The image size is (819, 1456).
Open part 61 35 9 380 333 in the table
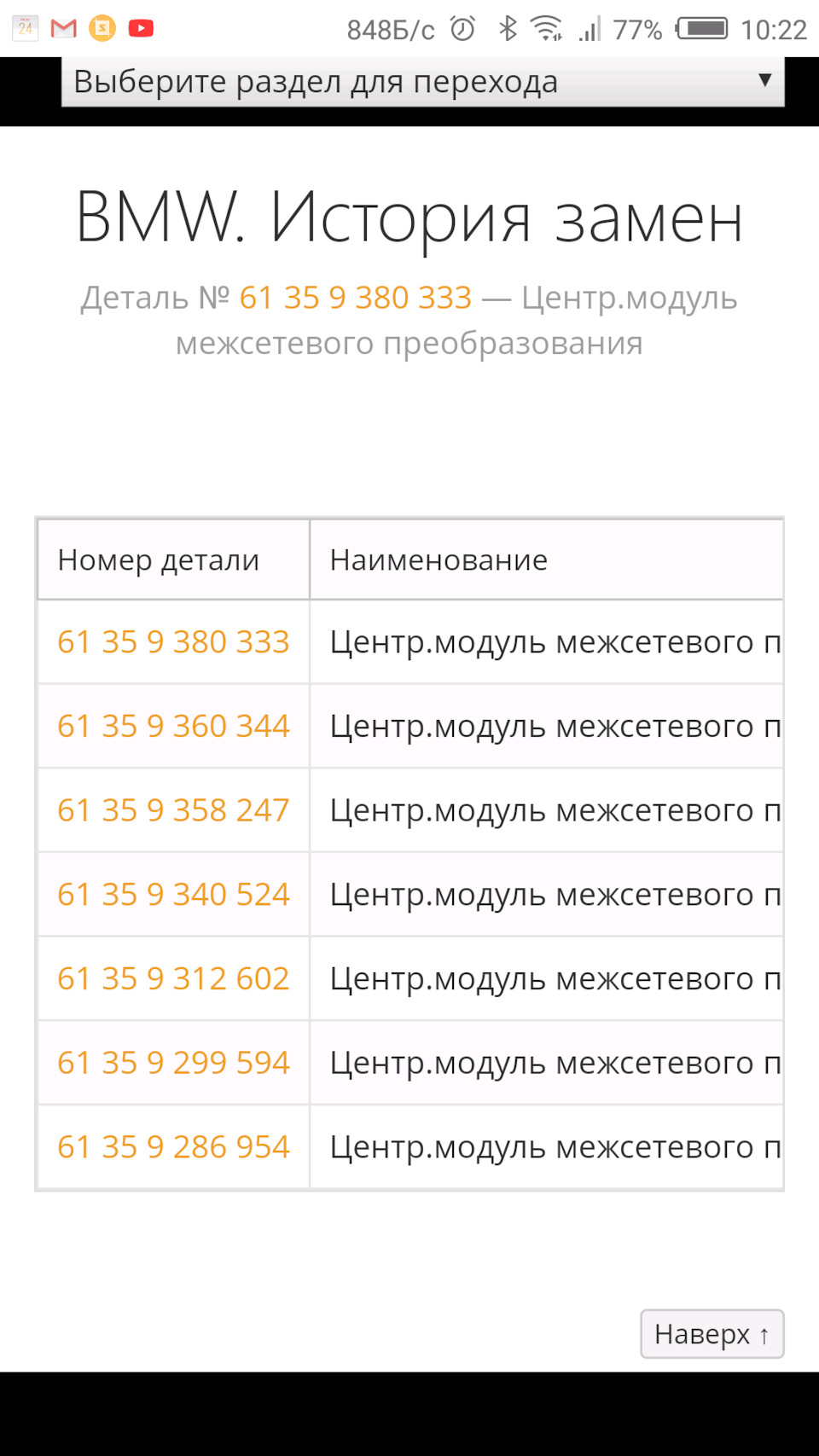[173, 642]
